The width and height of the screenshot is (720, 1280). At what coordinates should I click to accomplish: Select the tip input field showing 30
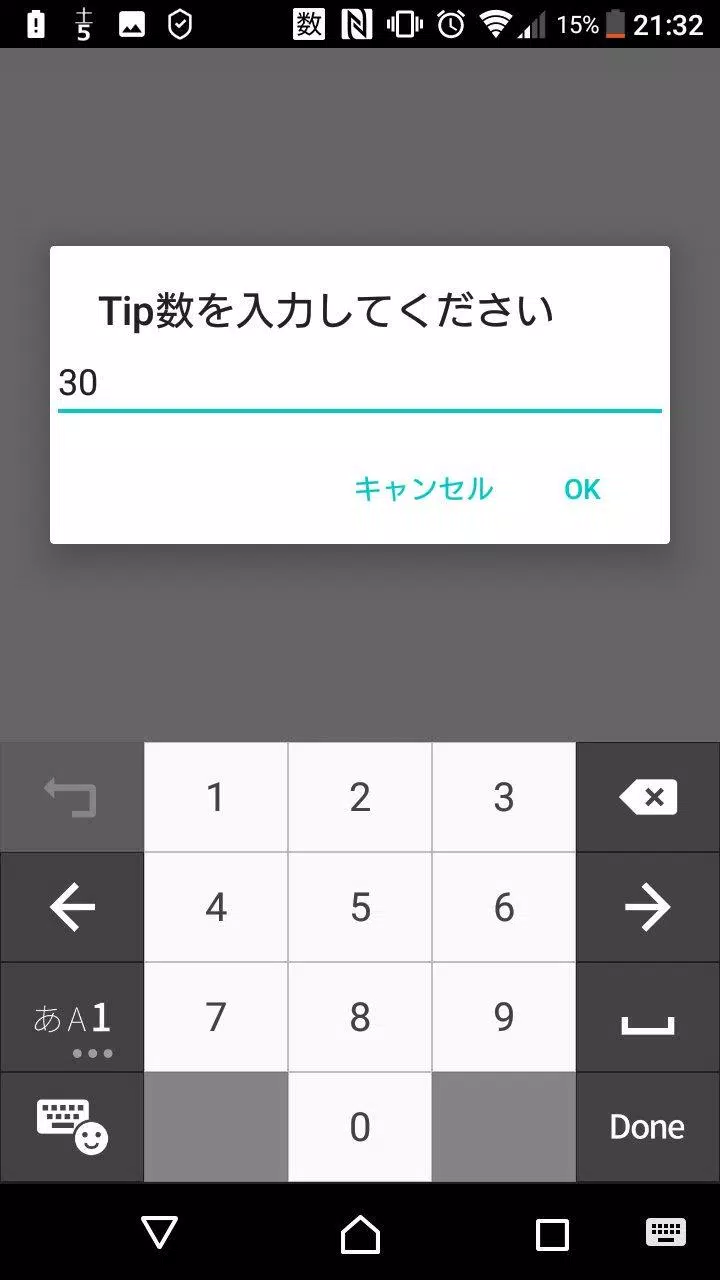click(x=360, y=383)
